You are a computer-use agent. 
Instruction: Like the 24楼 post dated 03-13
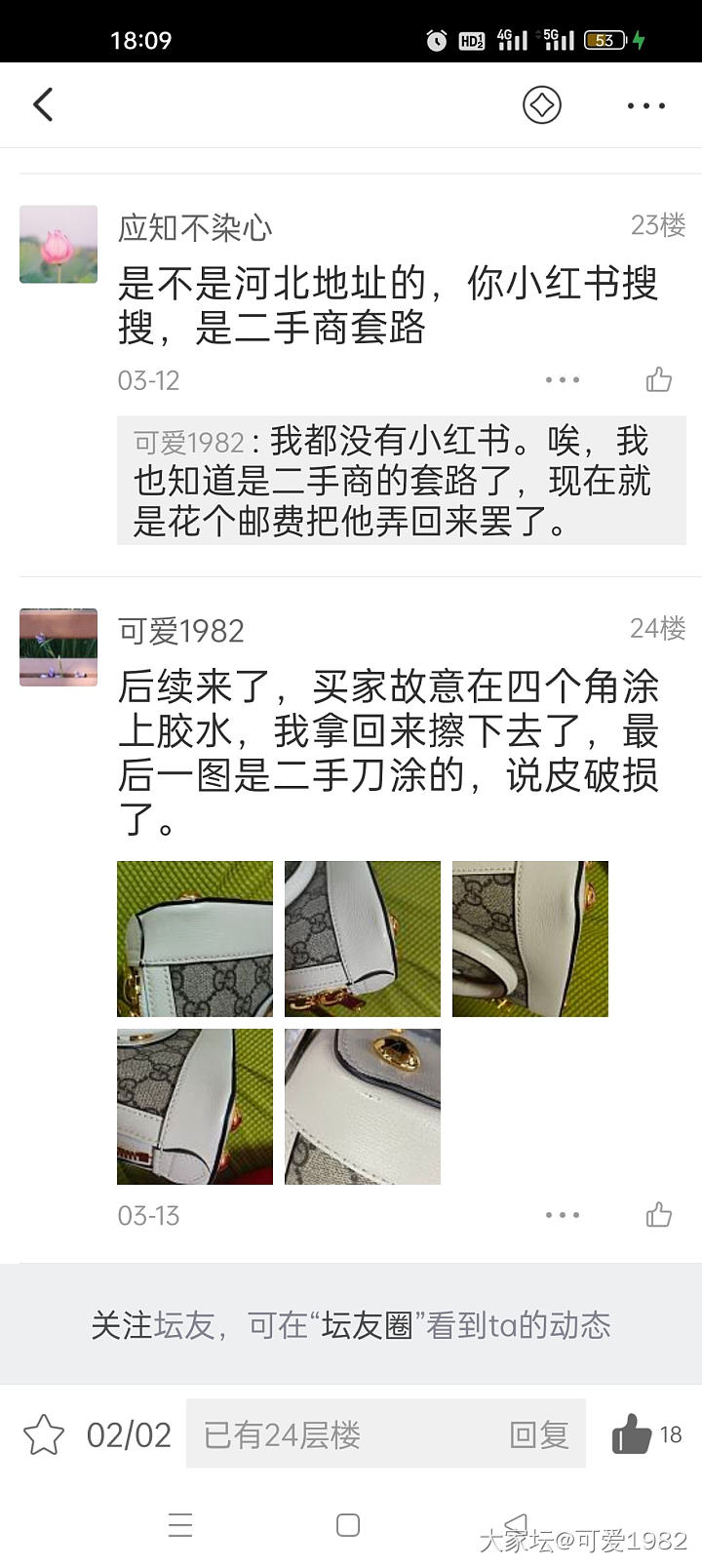(x=659, y=1214)
